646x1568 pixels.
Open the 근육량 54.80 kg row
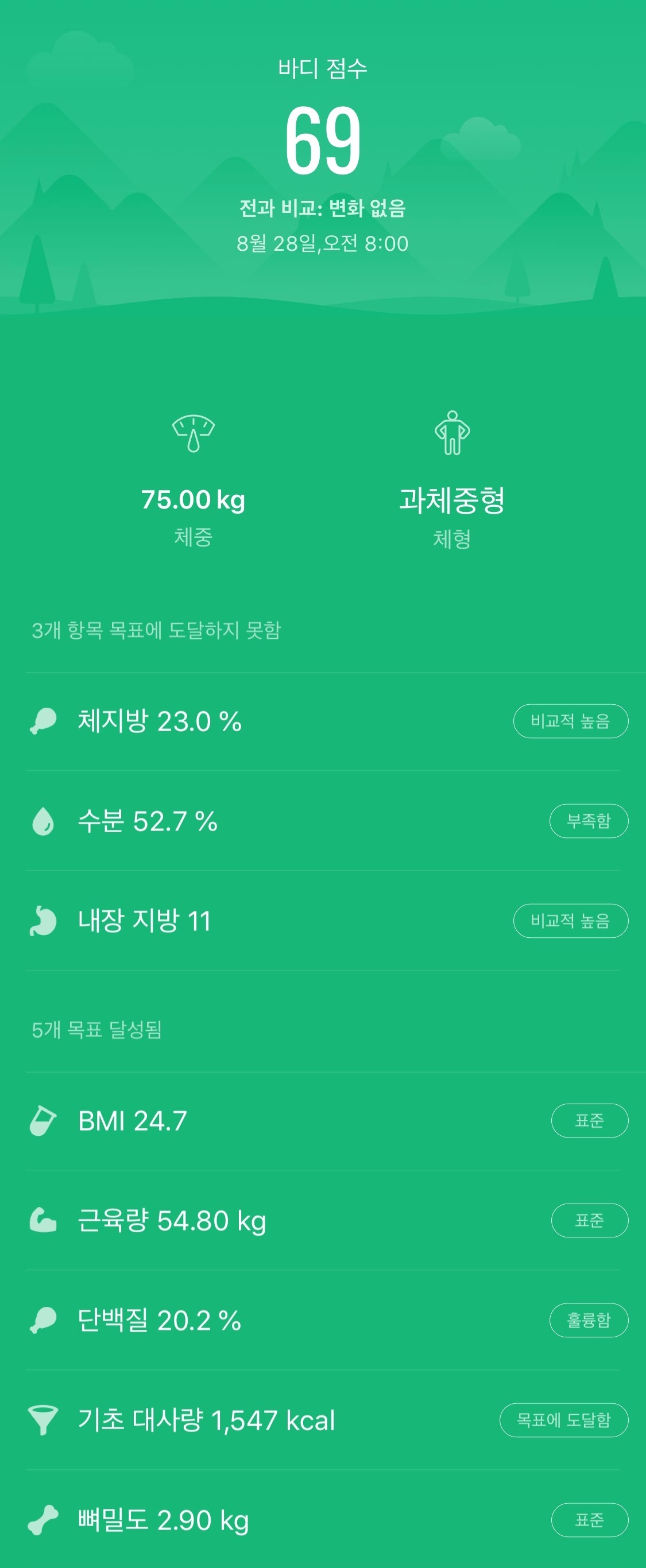[172, 1220]
